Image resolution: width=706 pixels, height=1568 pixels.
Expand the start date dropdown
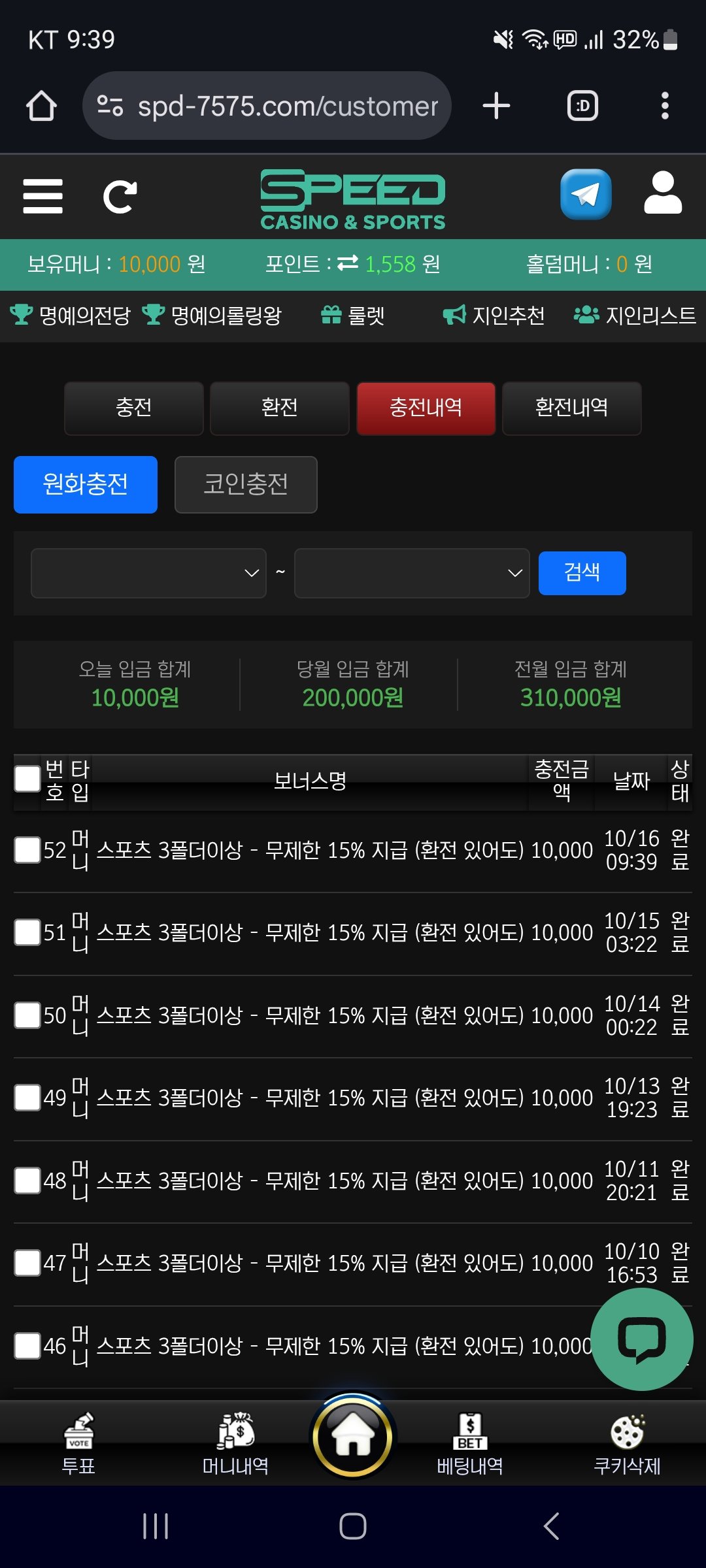click(x=148, y=573)
